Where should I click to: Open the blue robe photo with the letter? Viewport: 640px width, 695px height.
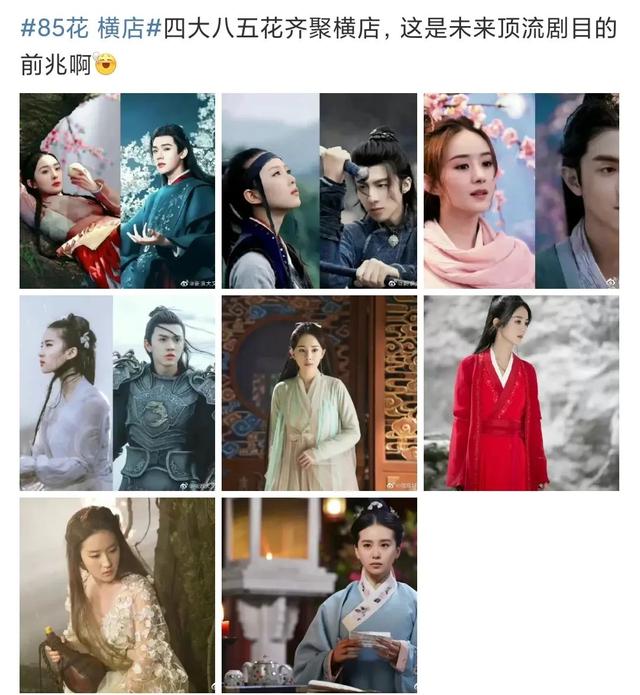click(319, 595)
